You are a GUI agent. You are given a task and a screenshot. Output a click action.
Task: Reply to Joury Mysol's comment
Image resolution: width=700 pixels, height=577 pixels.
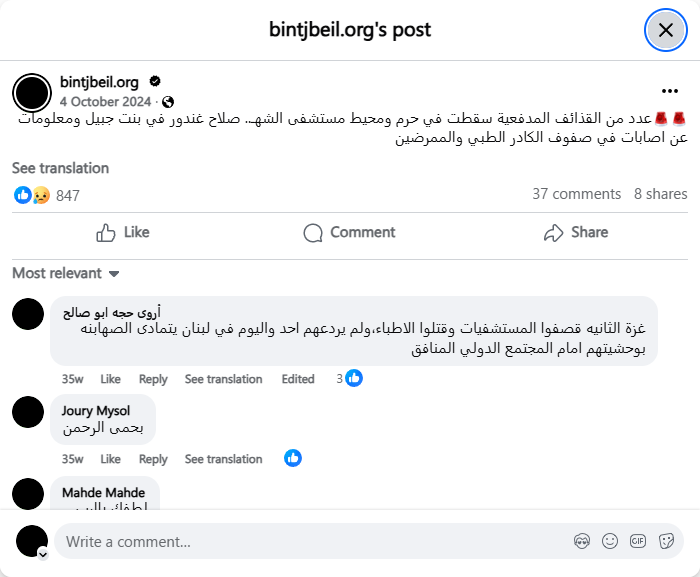click(153, 459)
